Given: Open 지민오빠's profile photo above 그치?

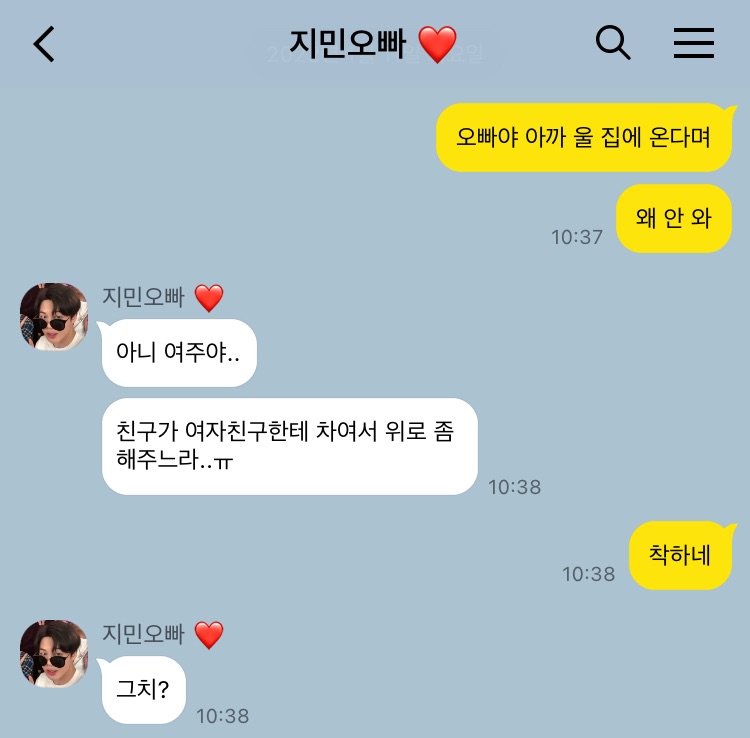Looking at the screenshot, I should pos(54,654).
